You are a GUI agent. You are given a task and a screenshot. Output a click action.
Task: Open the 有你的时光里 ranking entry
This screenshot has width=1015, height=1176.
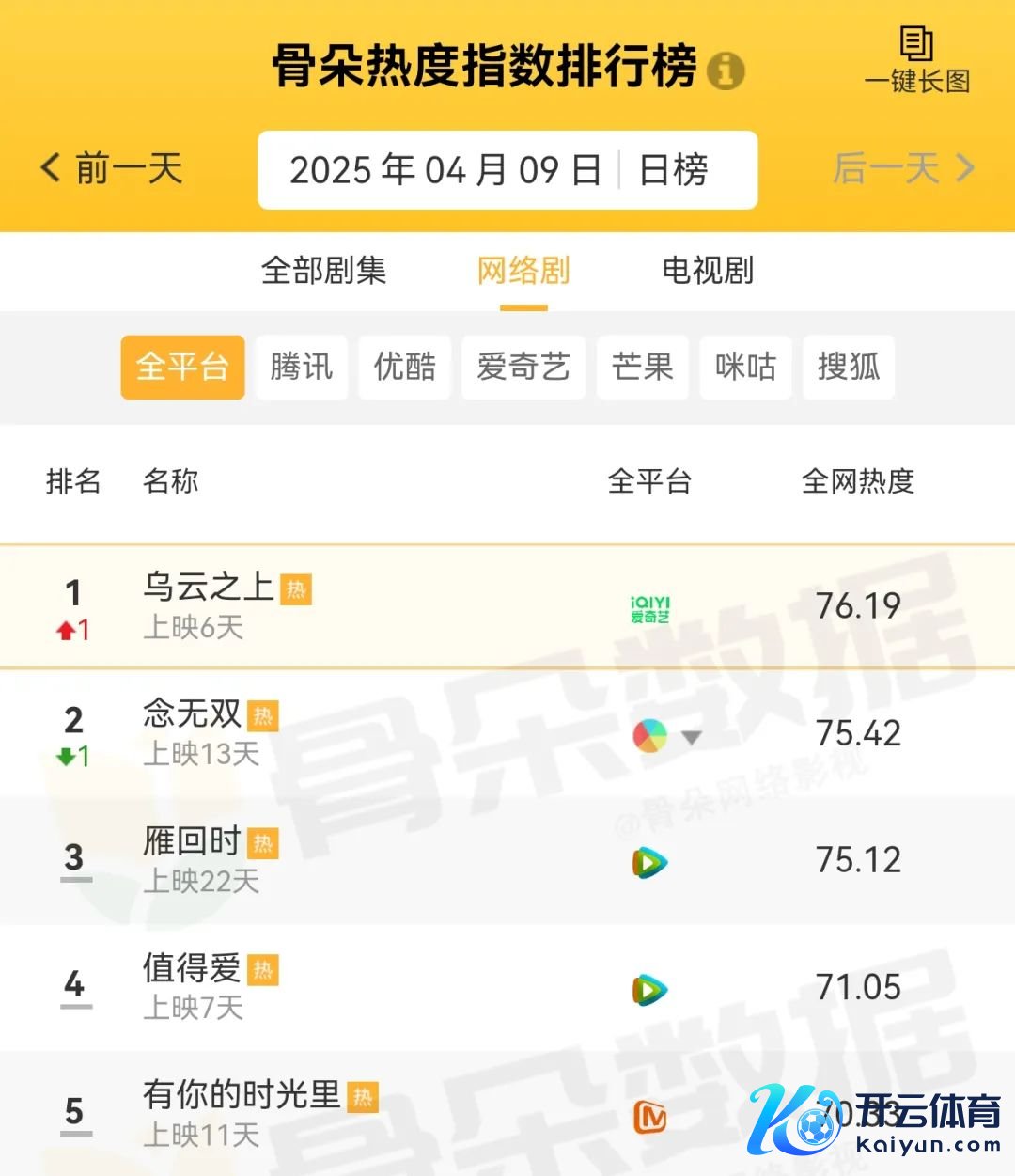[x=242, y=1096]
